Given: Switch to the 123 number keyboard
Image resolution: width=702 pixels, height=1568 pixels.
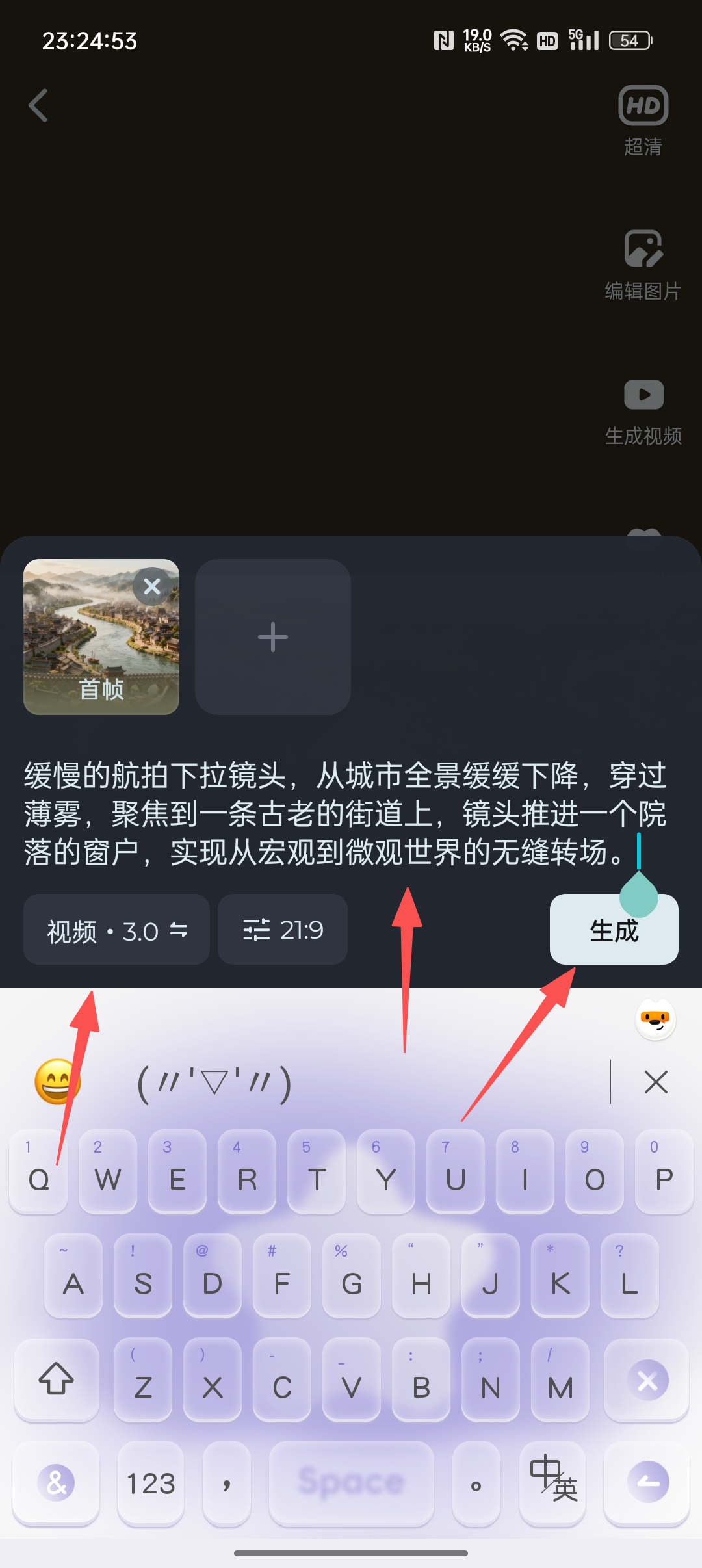Looking at the screenshot, I should (x=151, y=1483).
